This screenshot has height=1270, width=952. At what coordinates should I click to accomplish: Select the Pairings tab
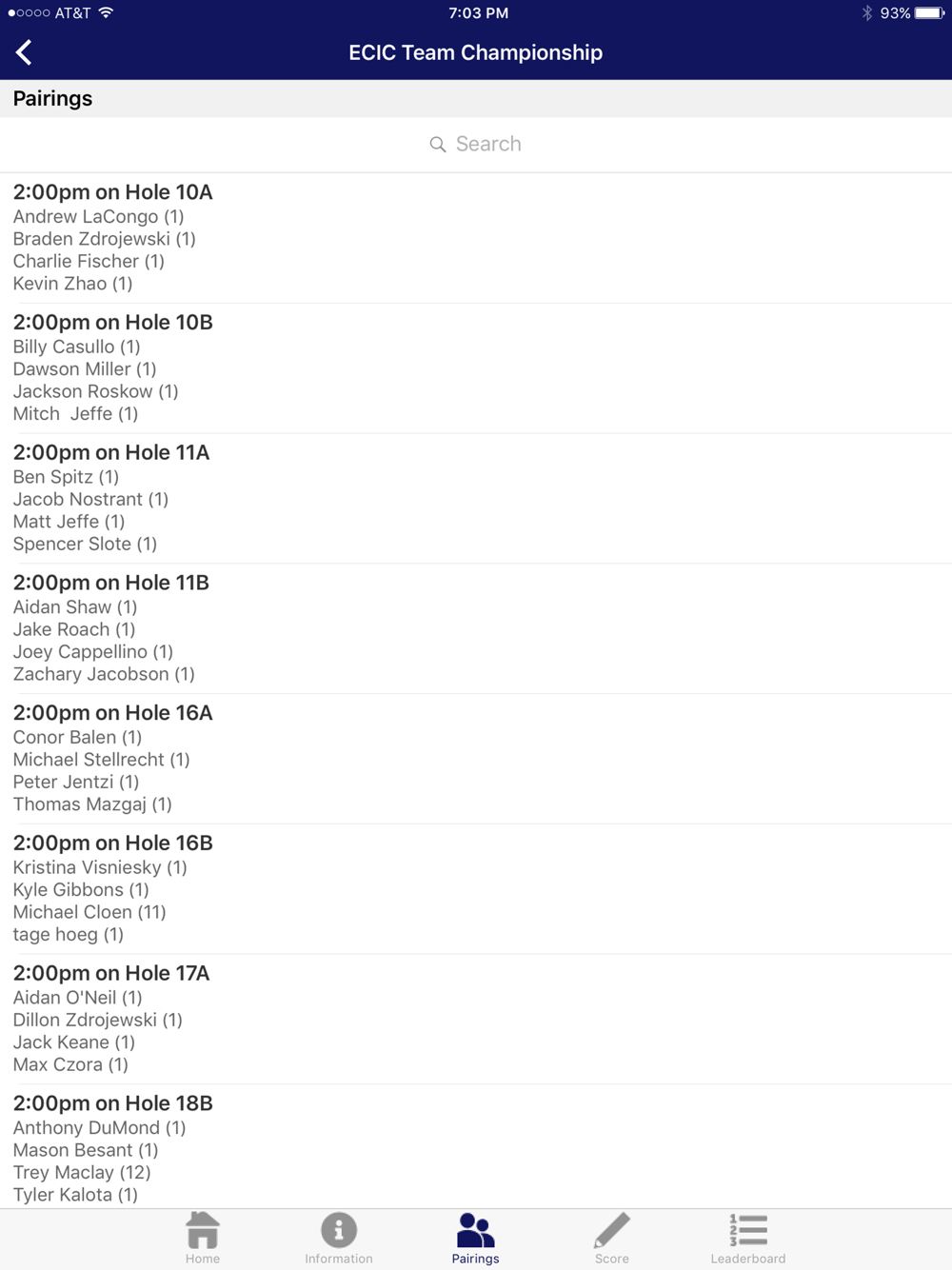tap(475, 1238)
